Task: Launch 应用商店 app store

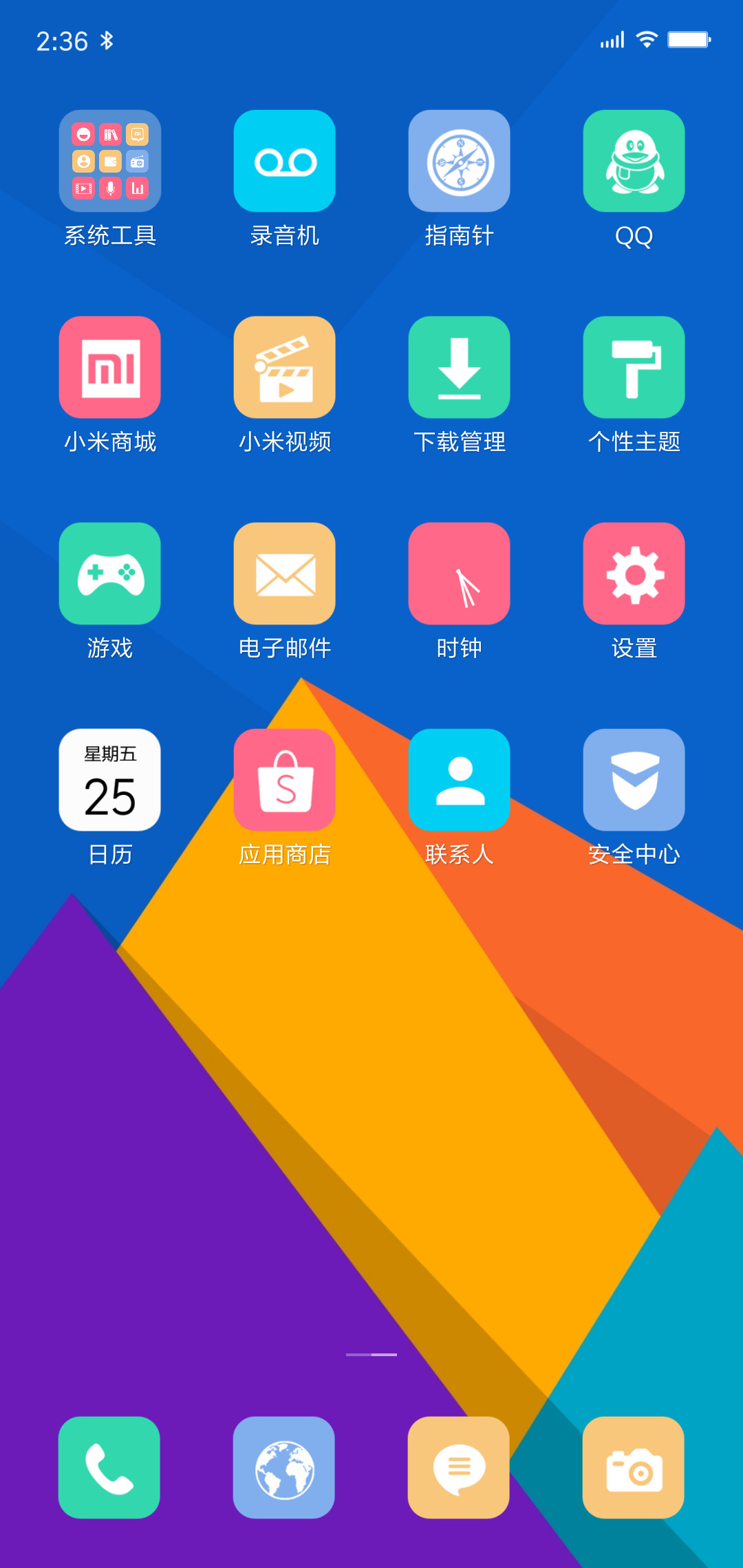Action: point(285,780)
